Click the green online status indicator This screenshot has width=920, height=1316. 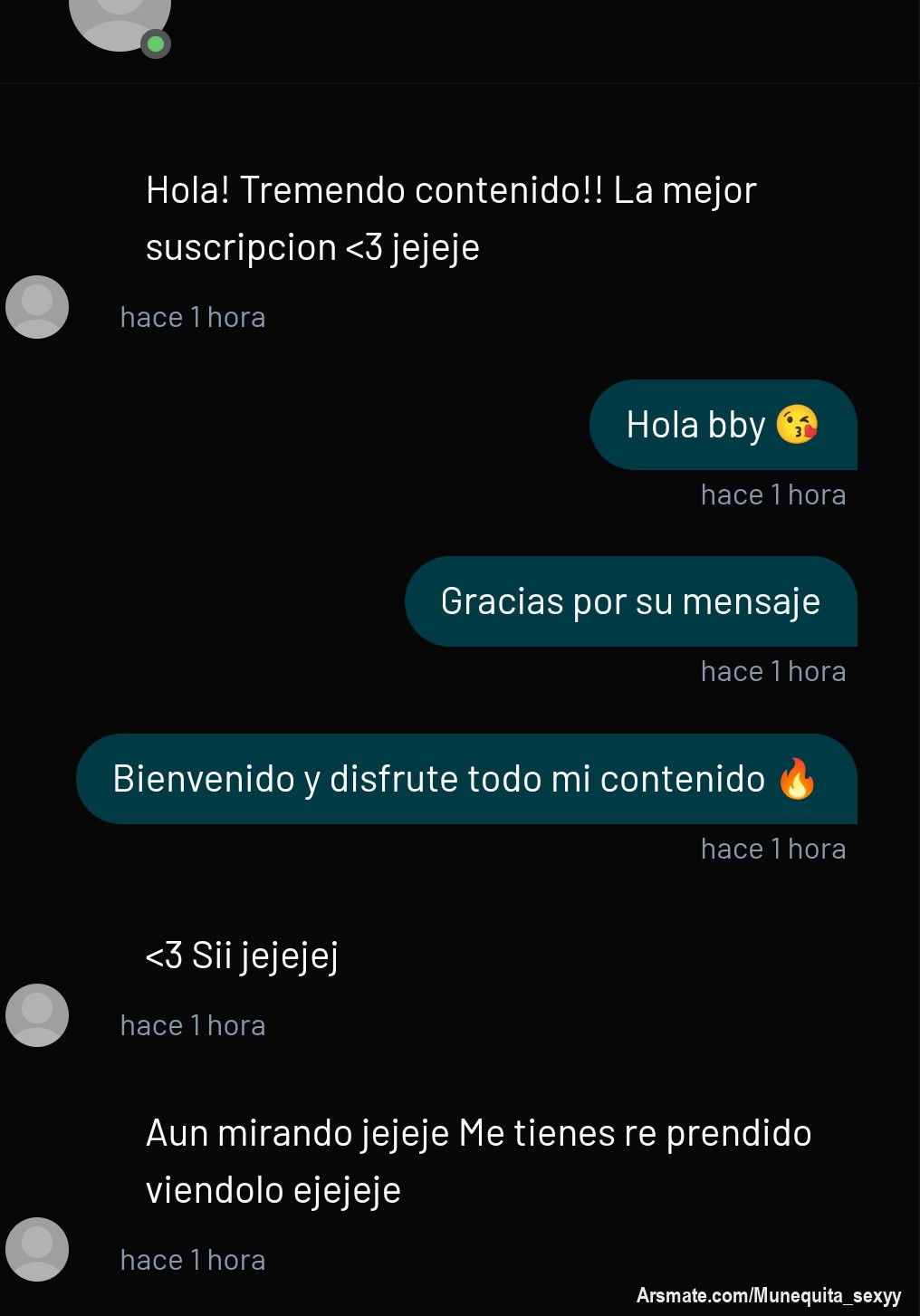(155, 43)
